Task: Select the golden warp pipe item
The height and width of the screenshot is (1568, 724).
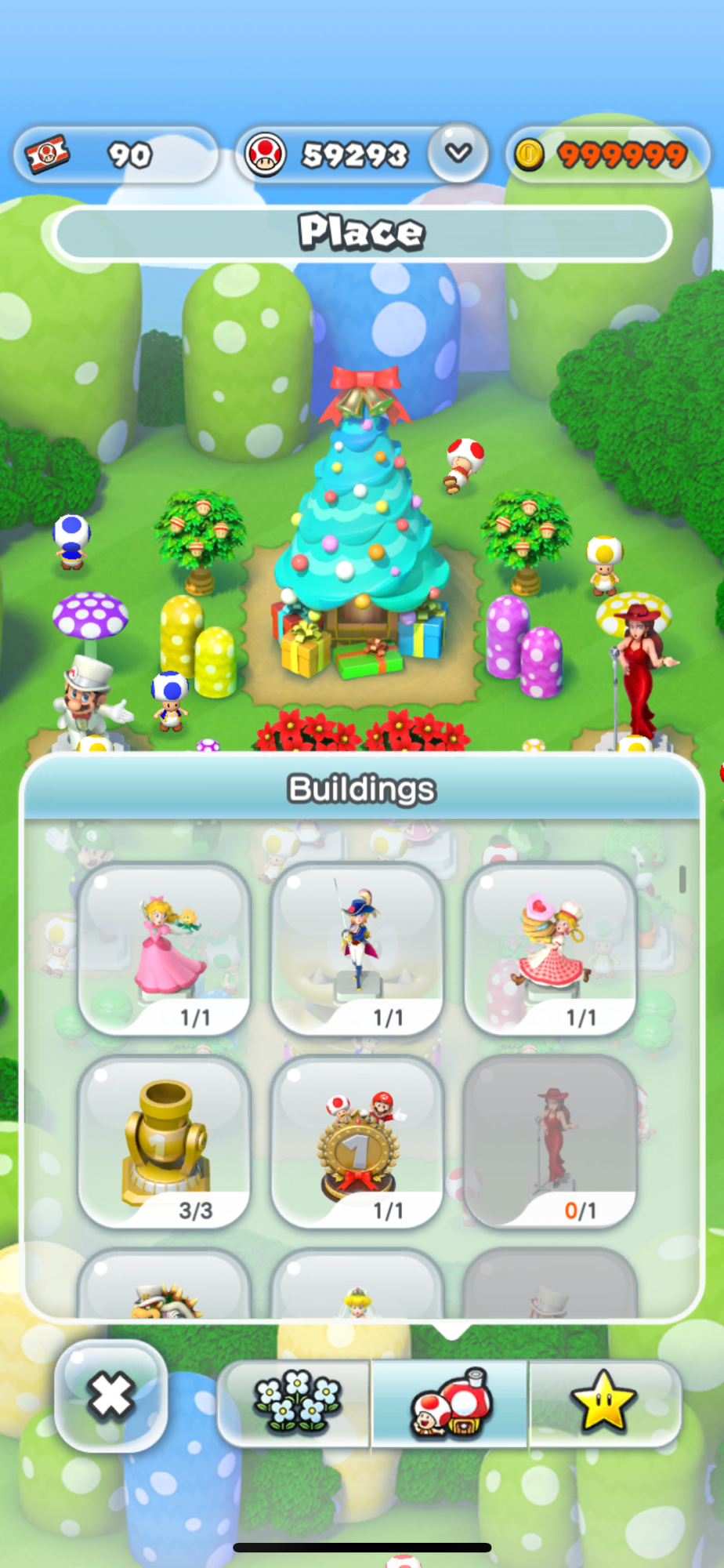Action: 165,1142
